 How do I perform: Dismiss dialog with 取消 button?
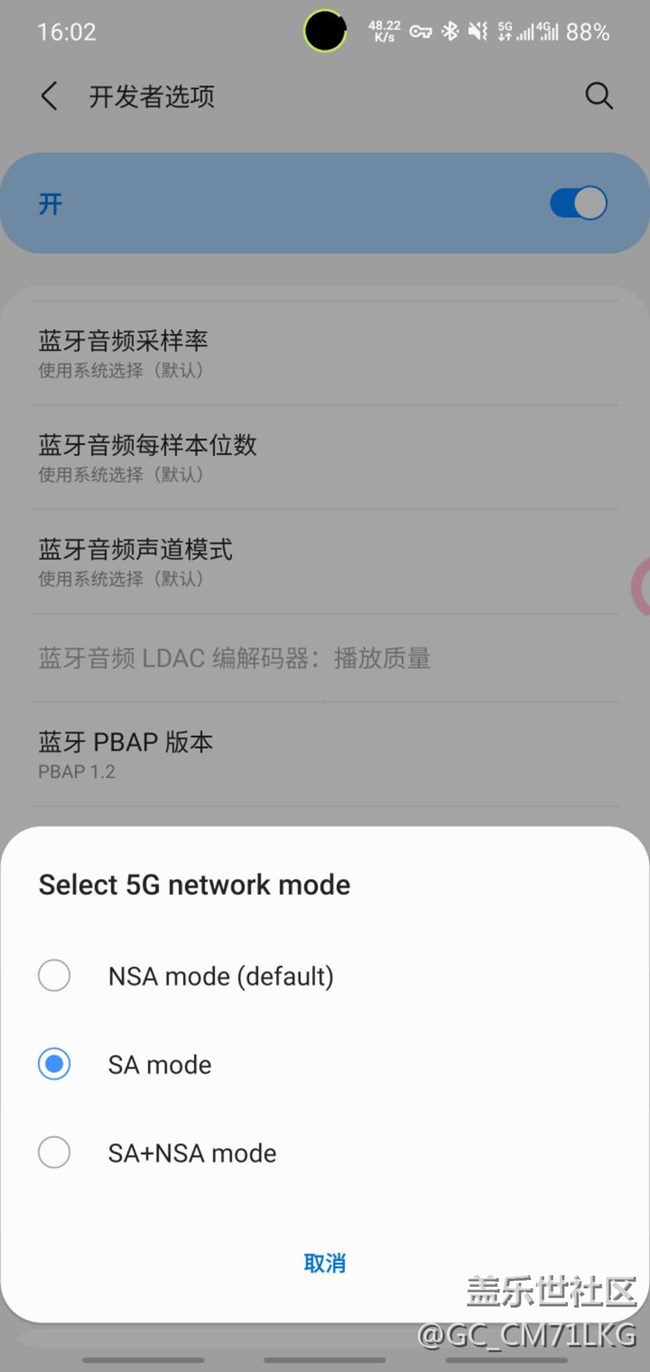(325, 1263)
